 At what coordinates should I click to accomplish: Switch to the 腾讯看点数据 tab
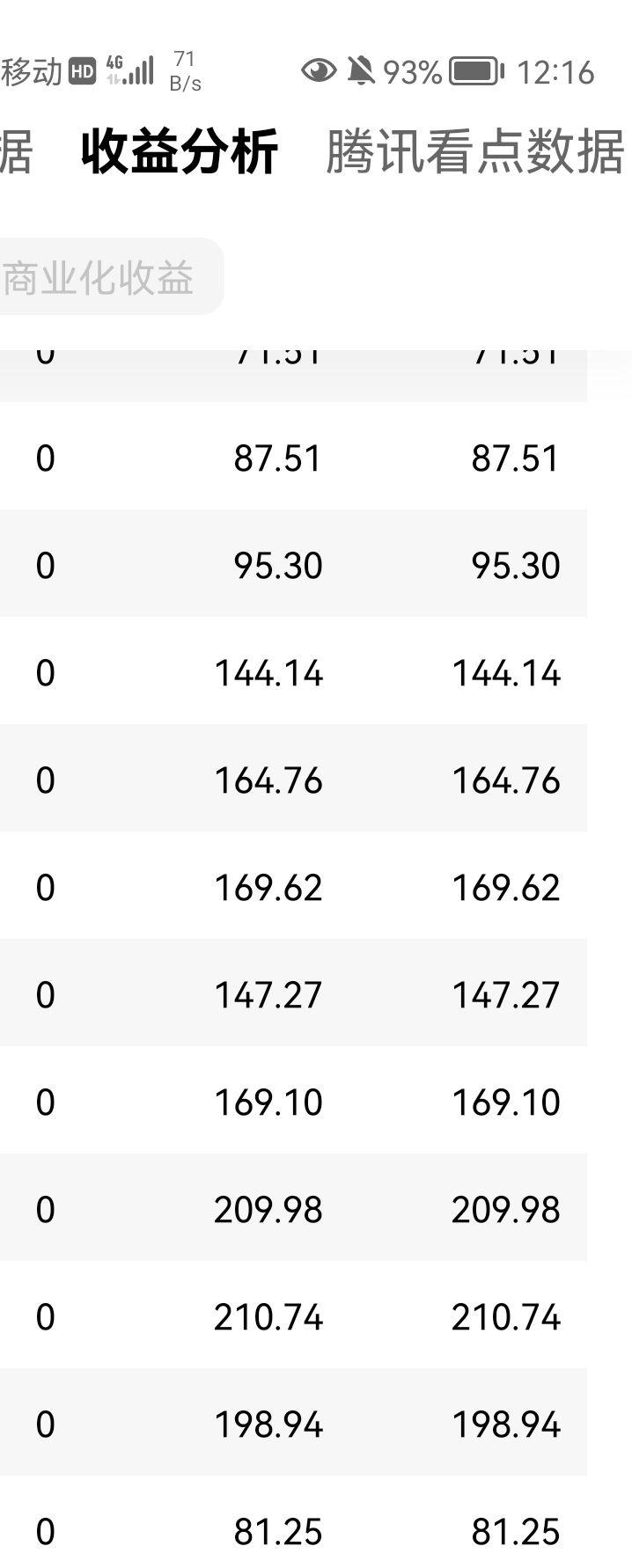point(474,151)
